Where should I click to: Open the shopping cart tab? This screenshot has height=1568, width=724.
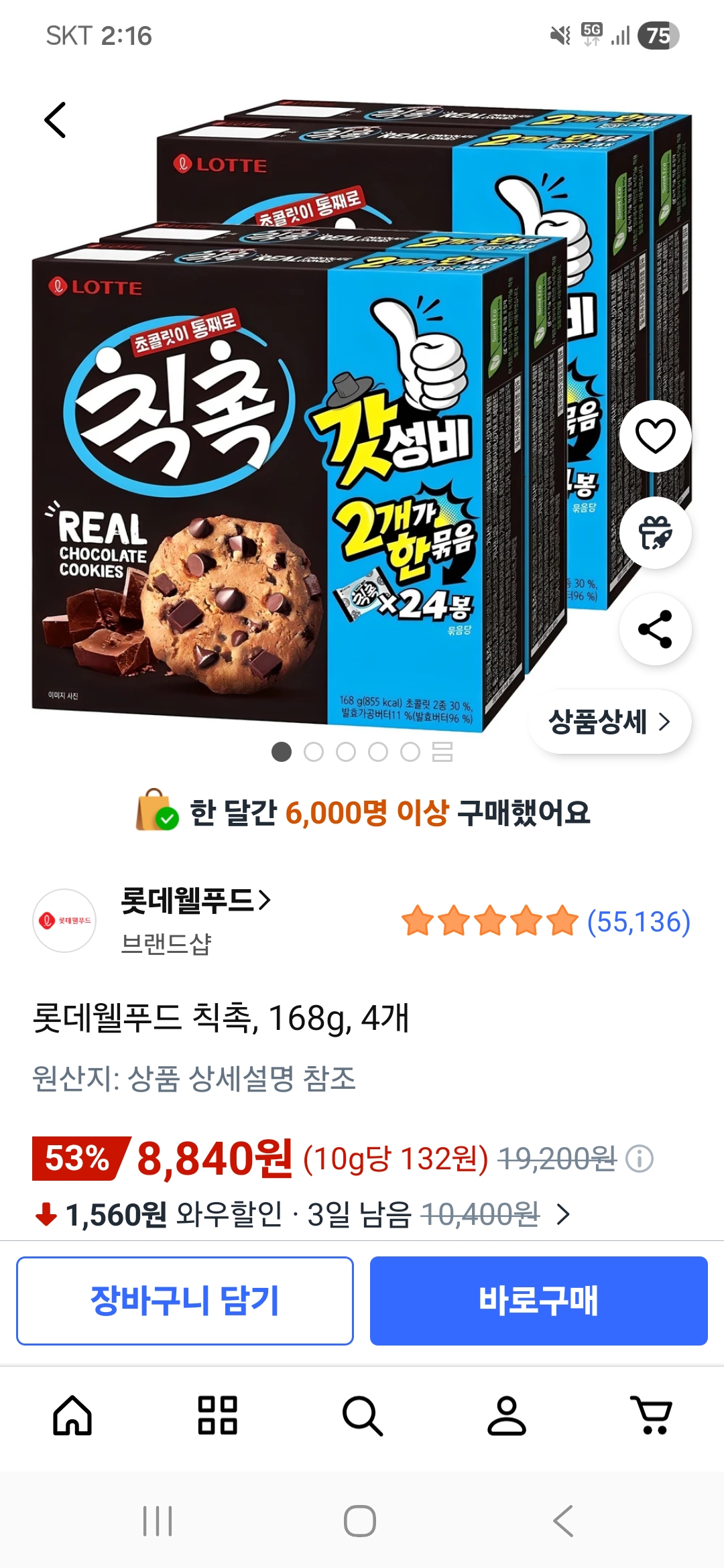652,1415
